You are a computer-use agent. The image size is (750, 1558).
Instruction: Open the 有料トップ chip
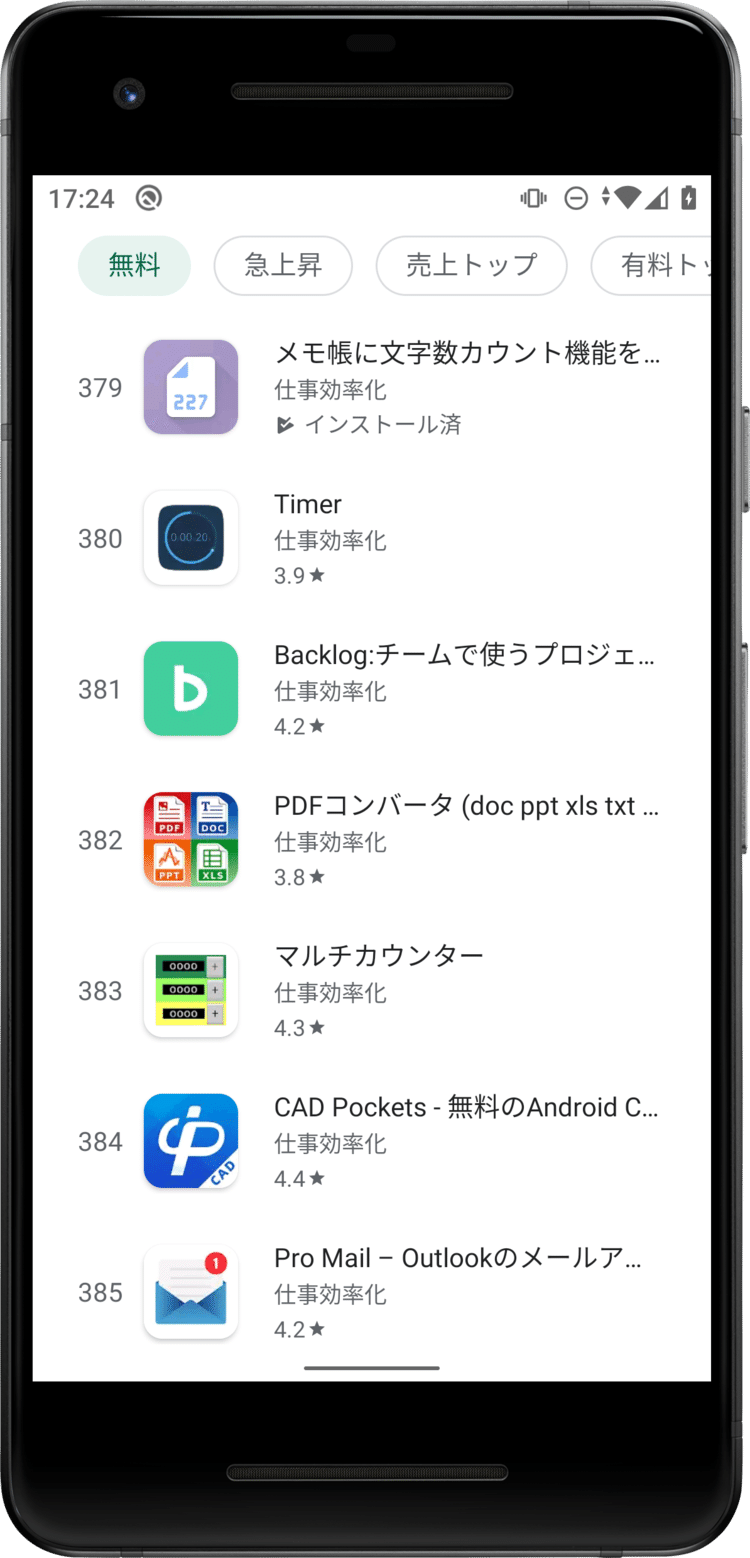tap(655, 266)
